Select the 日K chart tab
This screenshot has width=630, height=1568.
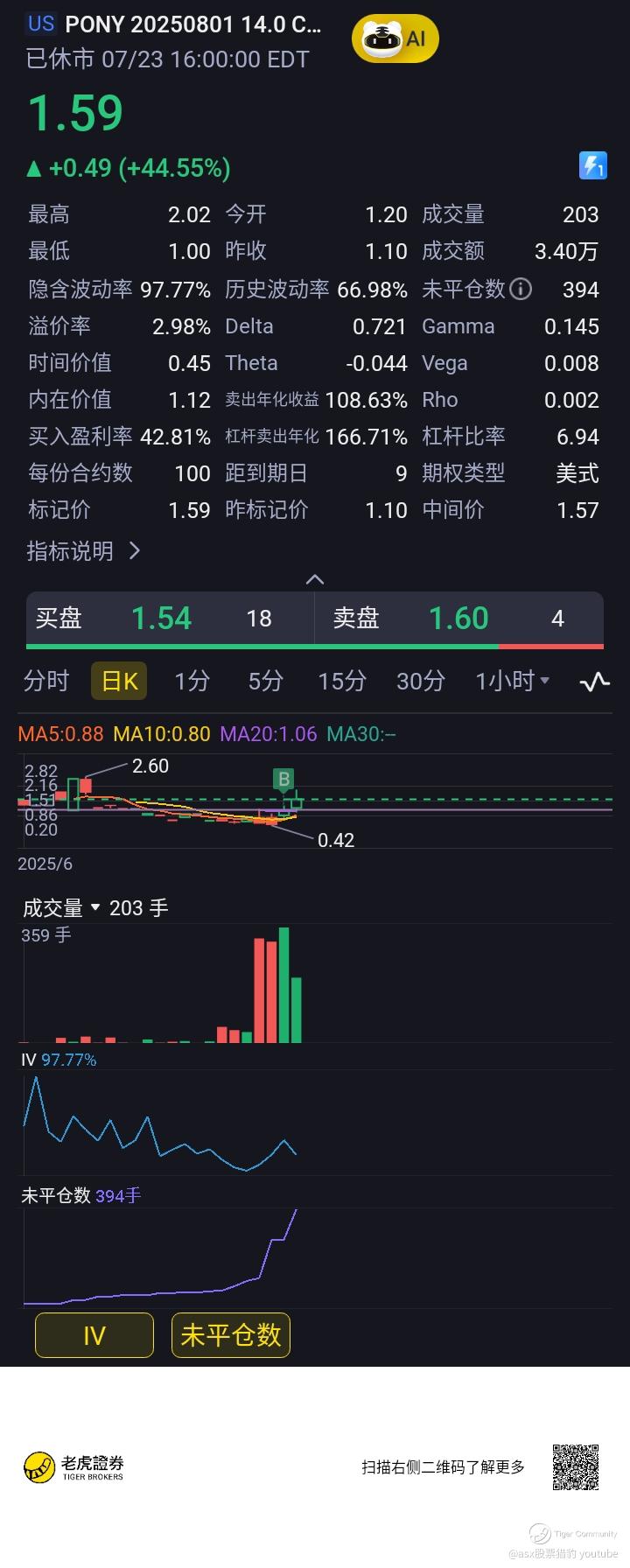click(x=119, y=681)
